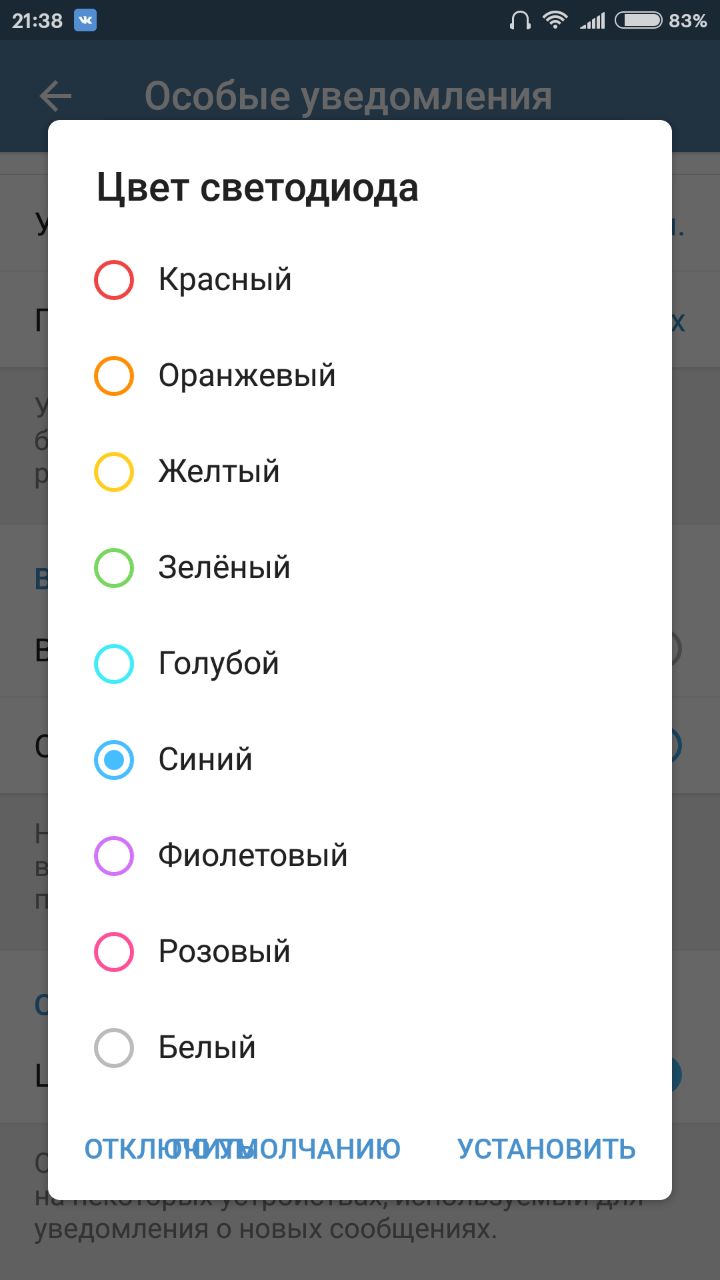The height and width of the screenshot is (1280, 720).
Task: Select the Розовый color
Action: pos(114,951)
